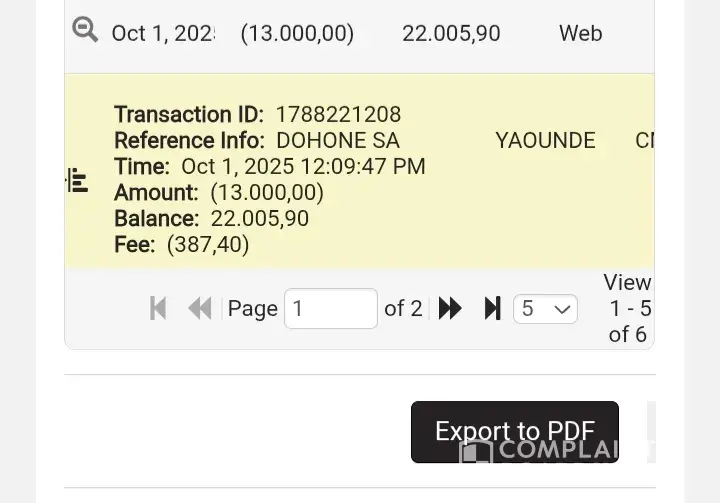
Task: Go to the previous page
Action: click(200, 308)
